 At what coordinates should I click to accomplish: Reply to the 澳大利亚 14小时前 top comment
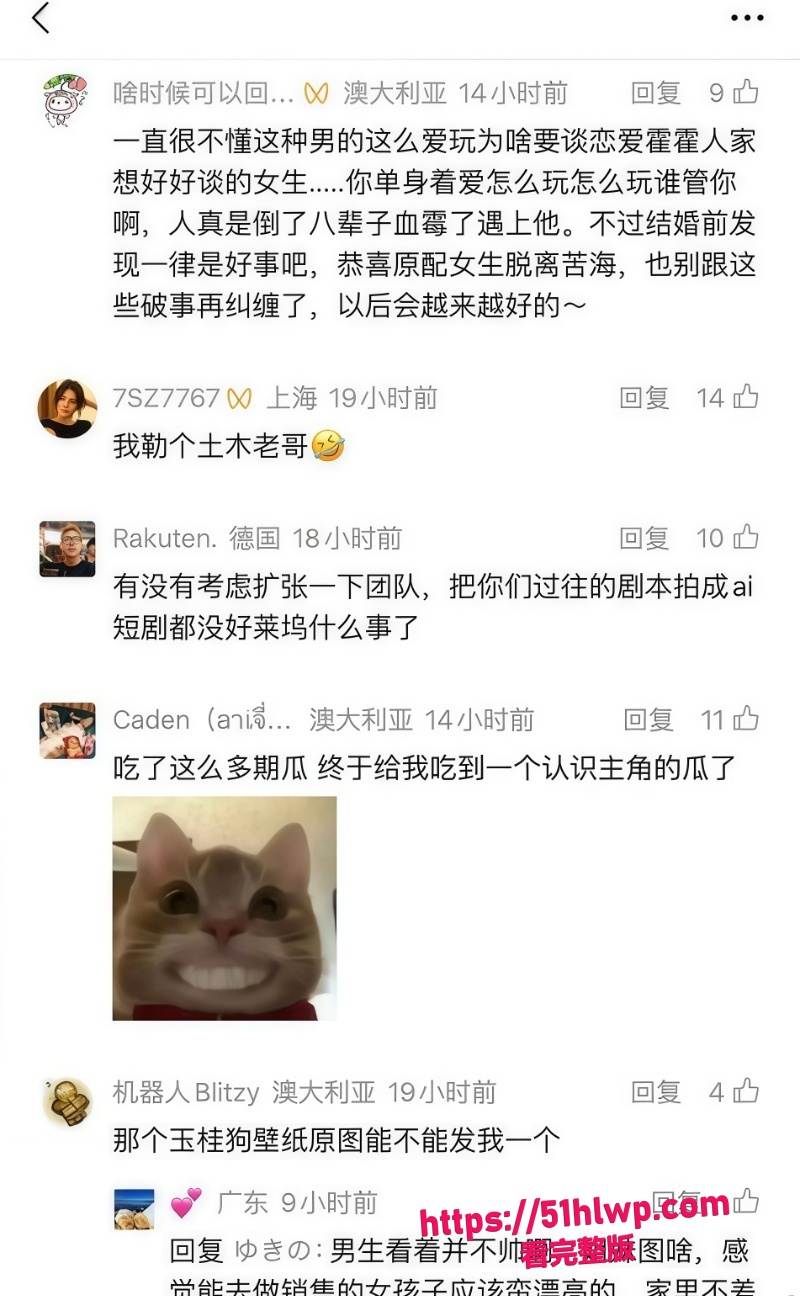(656, 93)
